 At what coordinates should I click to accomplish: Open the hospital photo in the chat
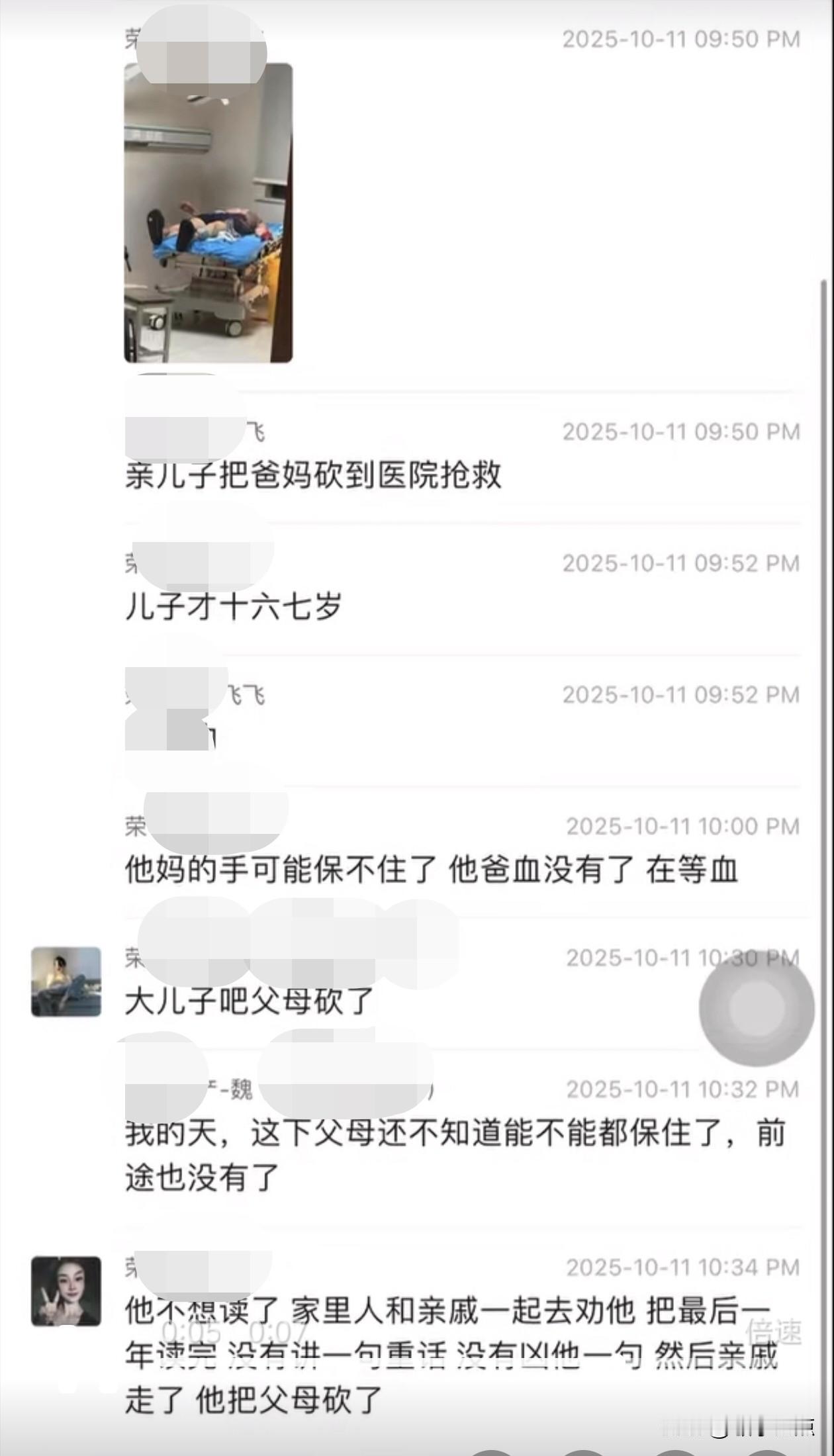pyautogui.click(x=208, y=213)
